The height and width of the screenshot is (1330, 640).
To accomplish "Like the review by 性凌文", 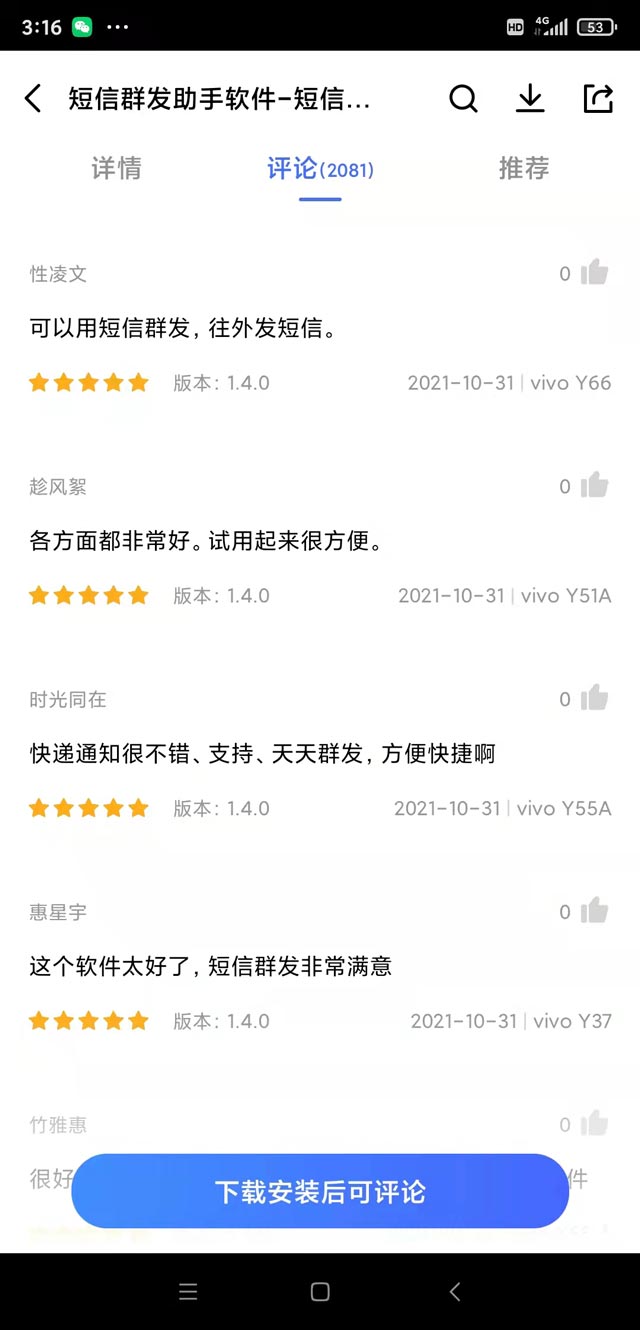I will pos(594,273).
